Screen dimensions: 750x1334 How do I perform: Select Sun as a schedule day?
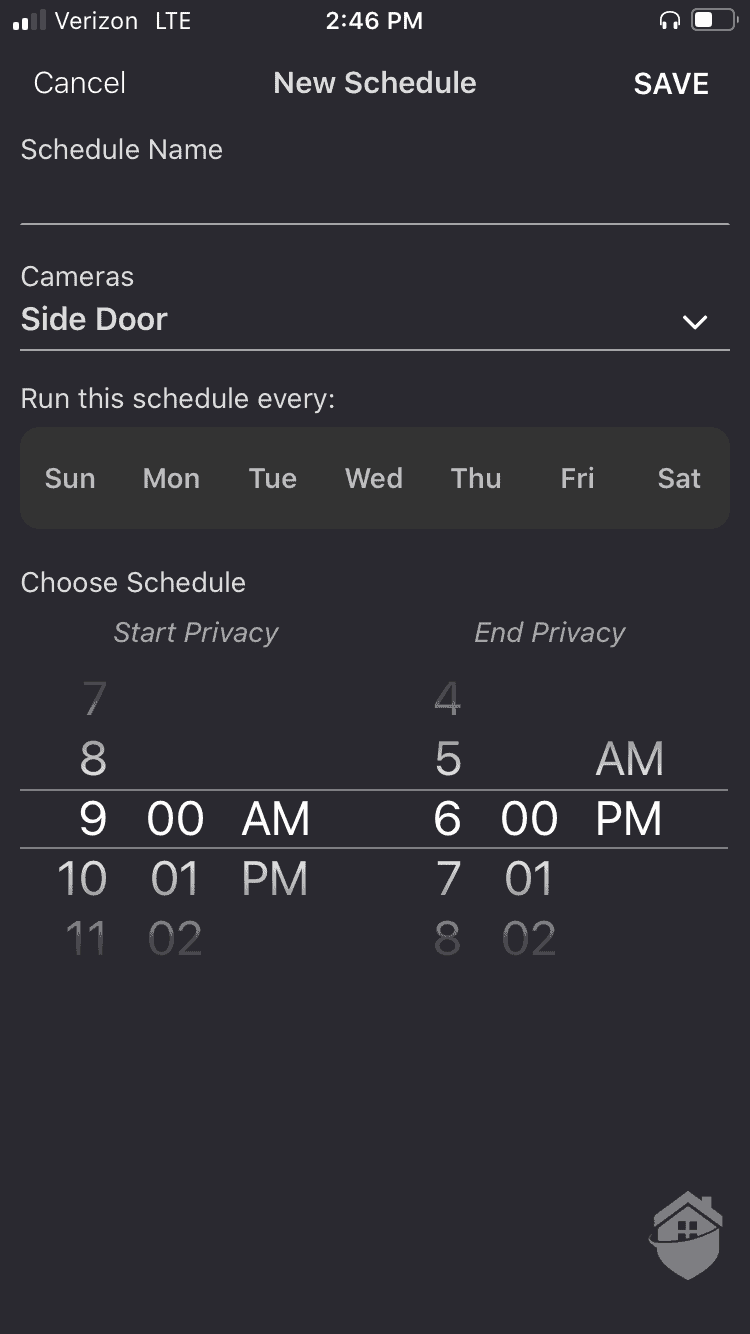point(70,479)
